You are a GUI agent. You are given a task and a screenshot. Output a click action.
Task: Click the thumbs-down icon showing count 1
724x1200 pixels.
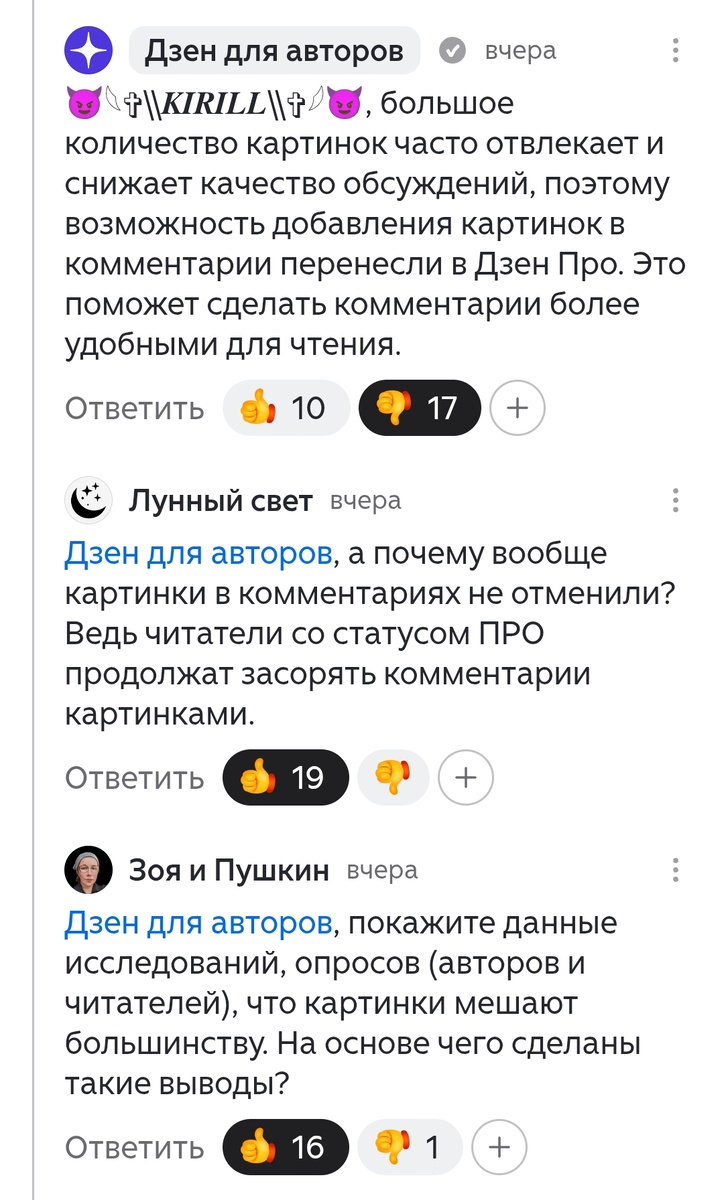point(392,1147)
